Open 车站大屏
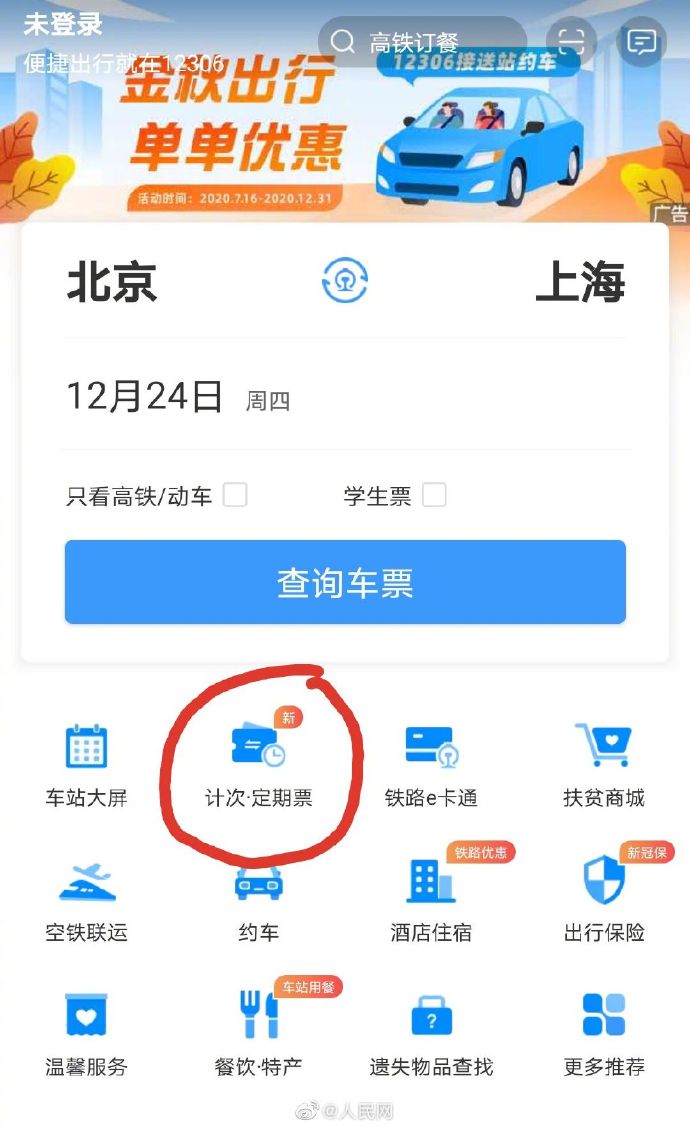Viewport: 690px width, 1127px height. pyautogui.click(x=86, y=765)
